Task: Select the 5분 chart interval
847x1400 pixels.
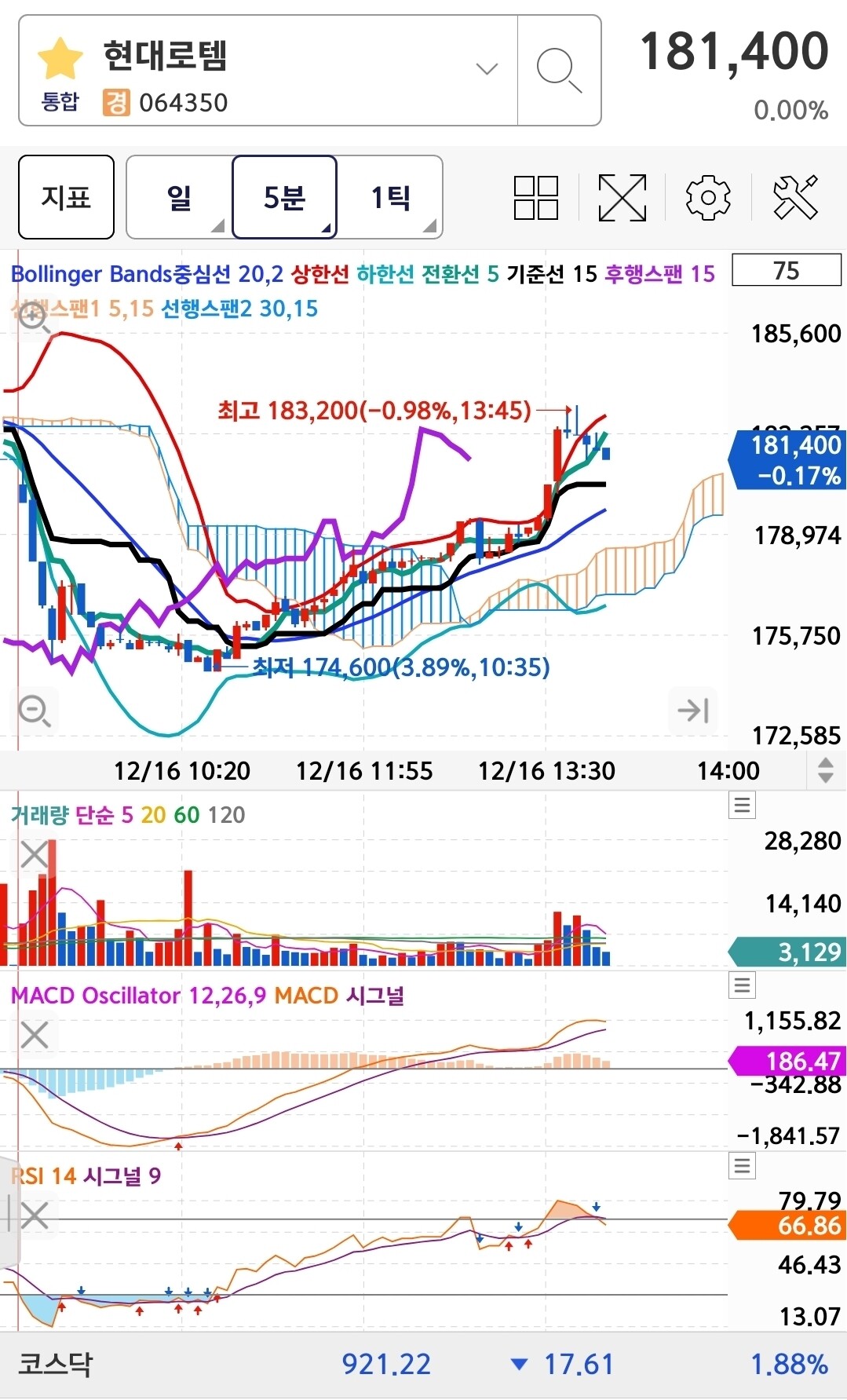Action: 284,197
